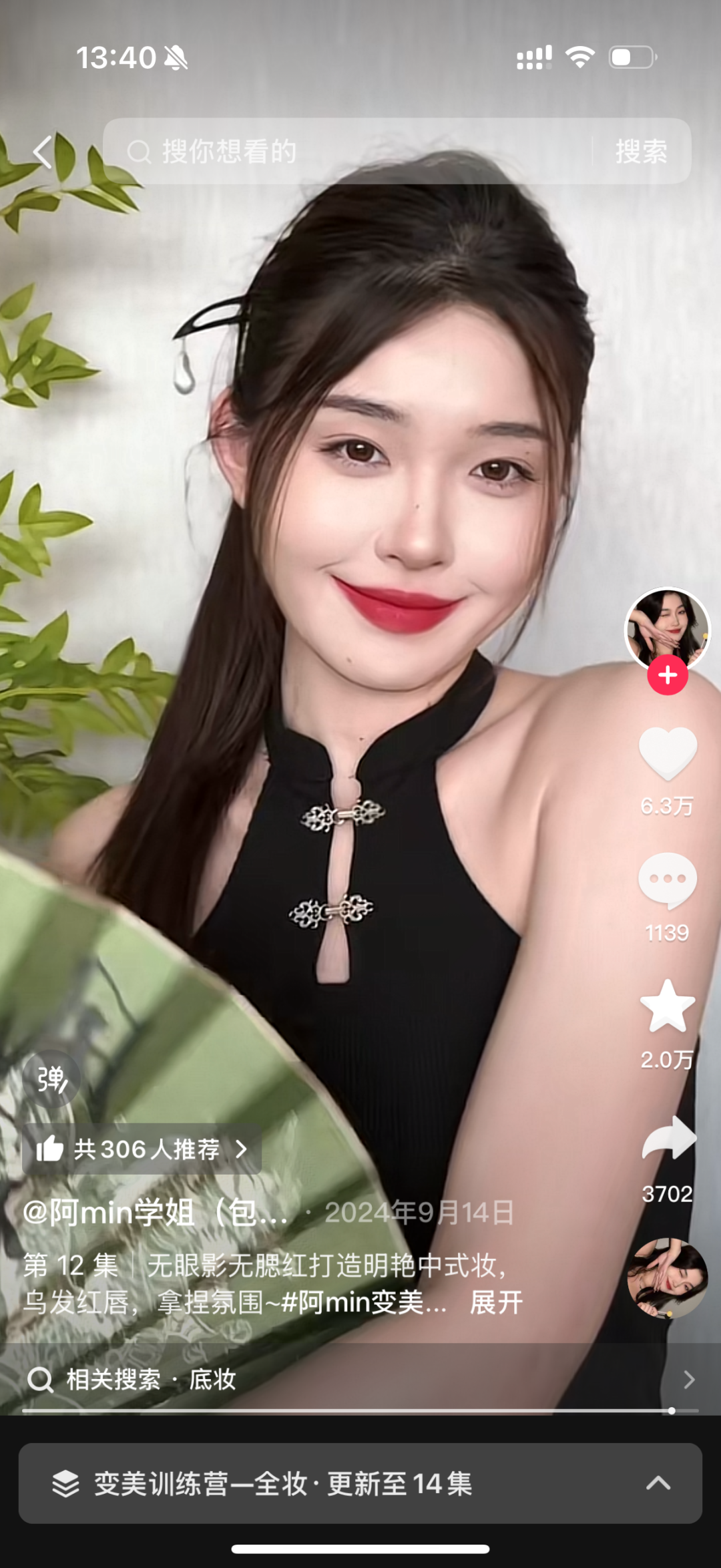This screenshot has width=721, height=1568.
Task: Toggle the 弹 bullet comments button
Action: [51, 1079]
